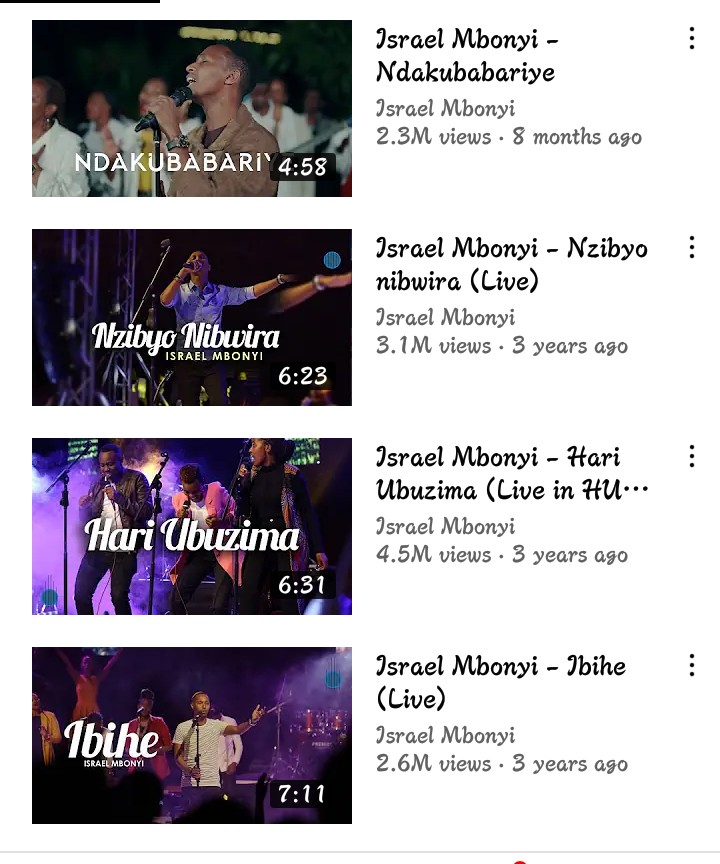Play the Ibihe live video thumbnail
Viewport: 720px width, 864px height.
coord(192,735)
